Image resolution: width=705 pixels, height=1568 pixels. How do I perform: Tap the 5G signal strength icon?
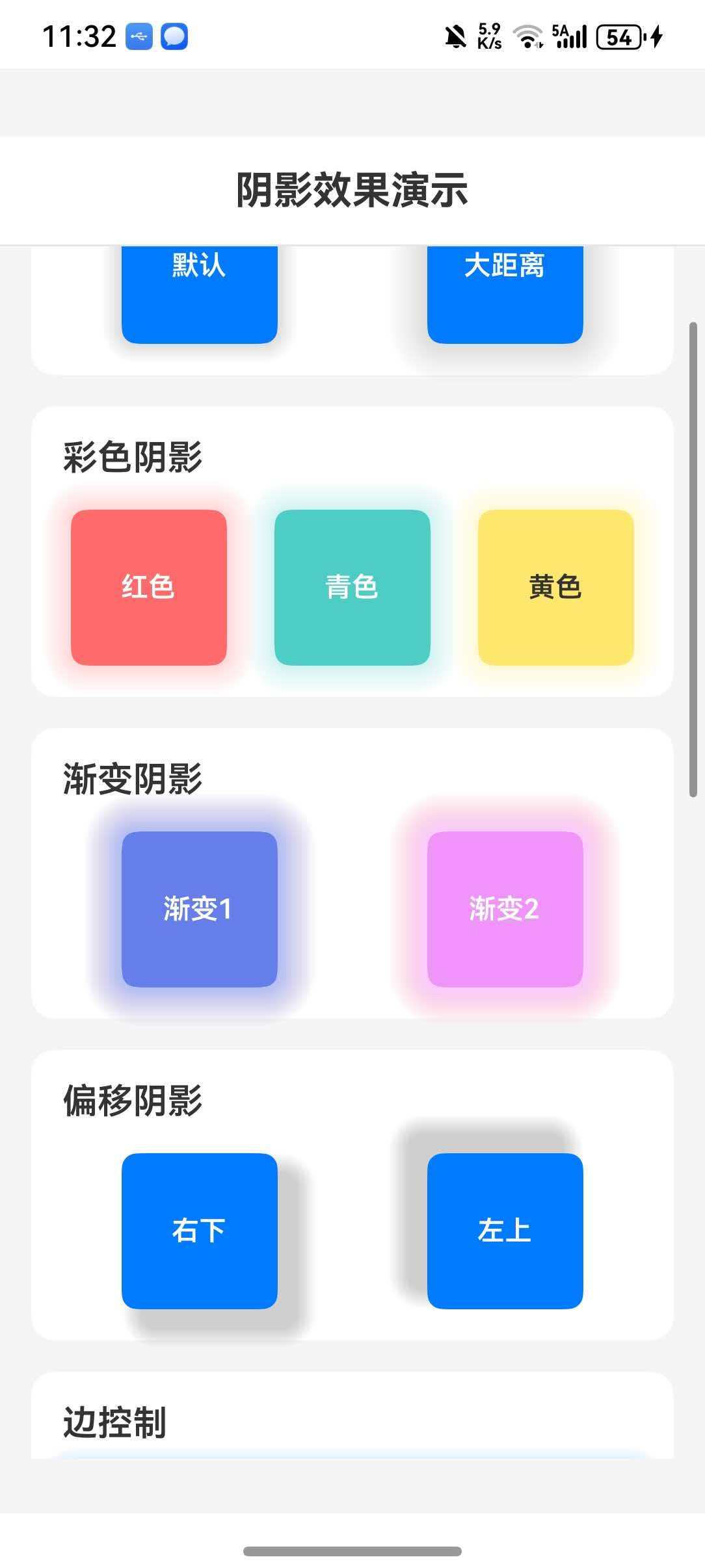tap(569, 38)
